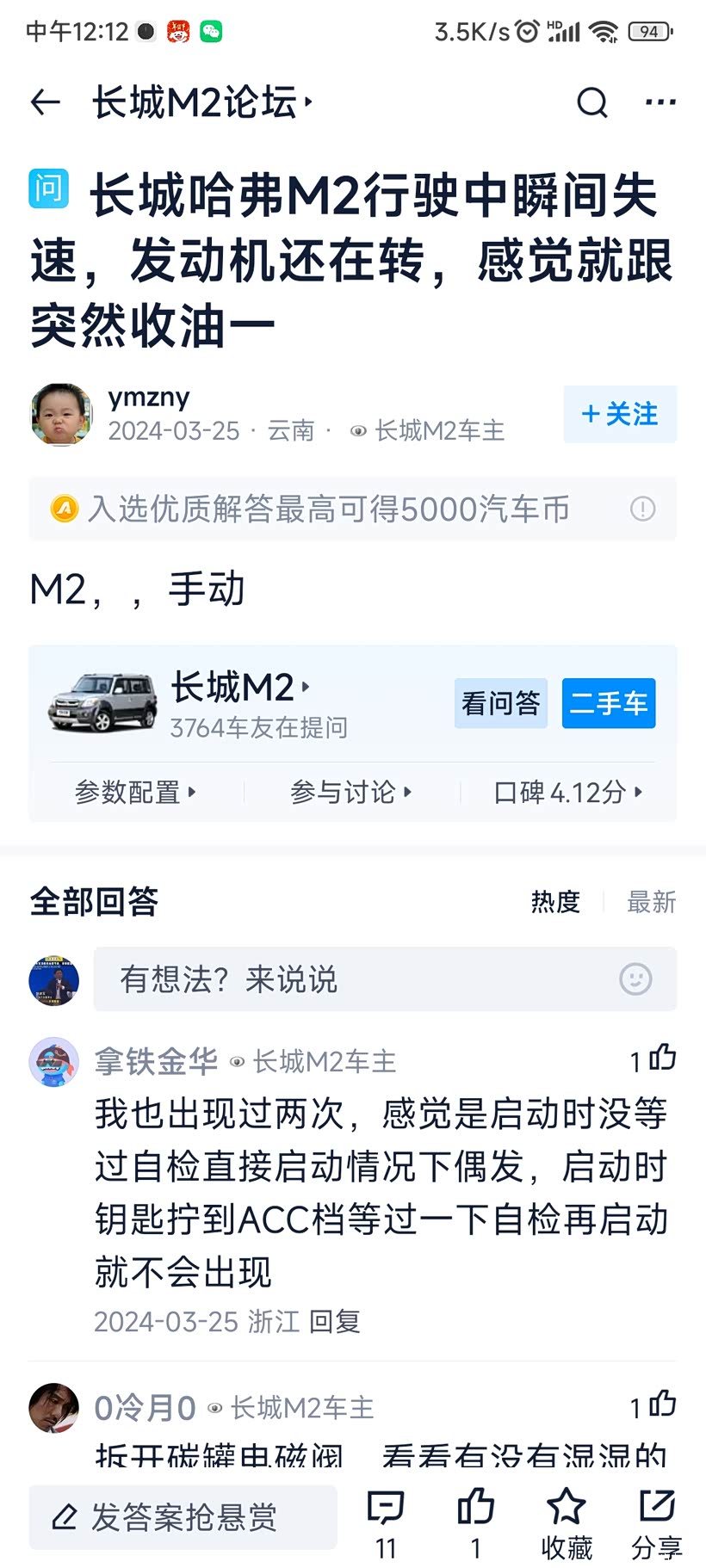Image resolution: width=706 pixels, height=1568 pixels.
Task: Follow user ymzny with 关注 button
Action: (x=620, y=414)
